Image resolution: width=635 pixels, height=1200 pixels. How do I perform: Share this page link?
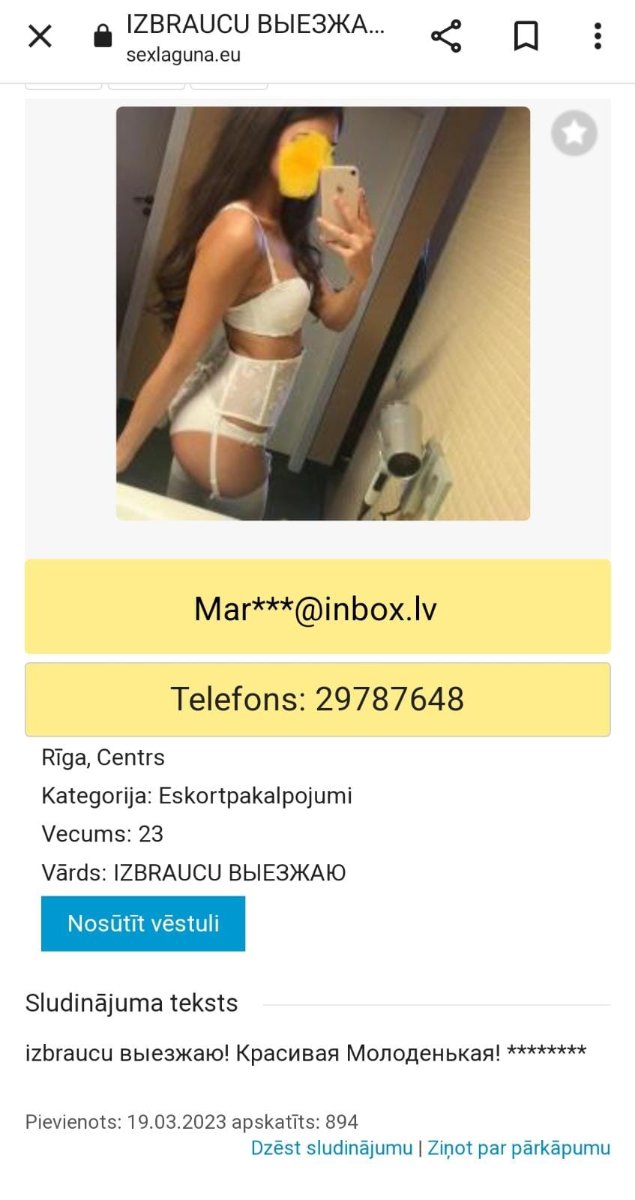point(446,37)
